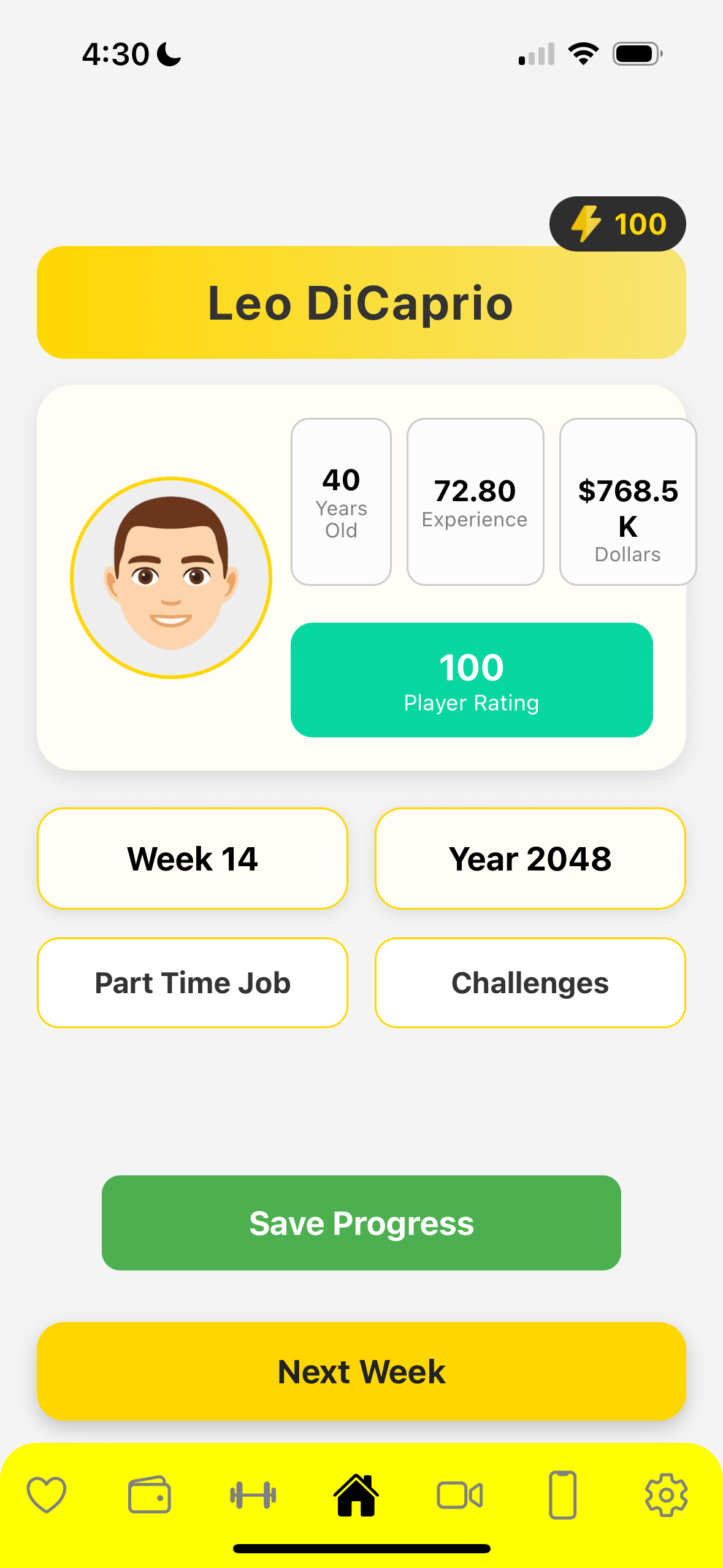
Task: Open the dumbbell training tab
Action: 253,1495
